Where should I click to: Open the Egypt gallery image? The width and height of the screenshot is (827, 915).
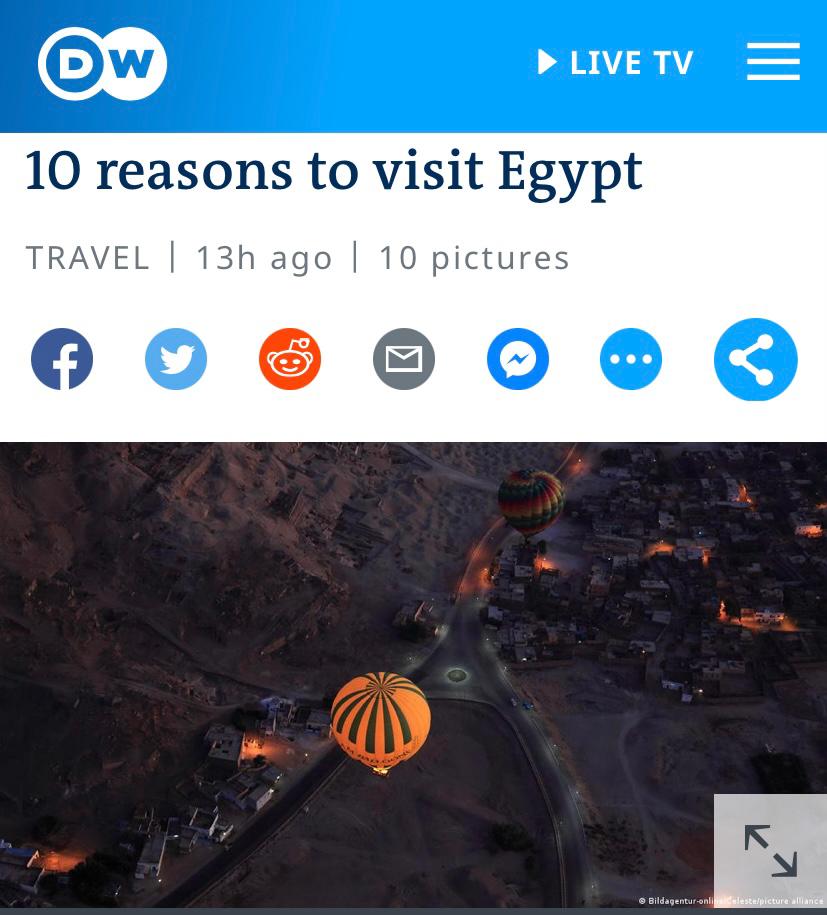pos(380,650)
